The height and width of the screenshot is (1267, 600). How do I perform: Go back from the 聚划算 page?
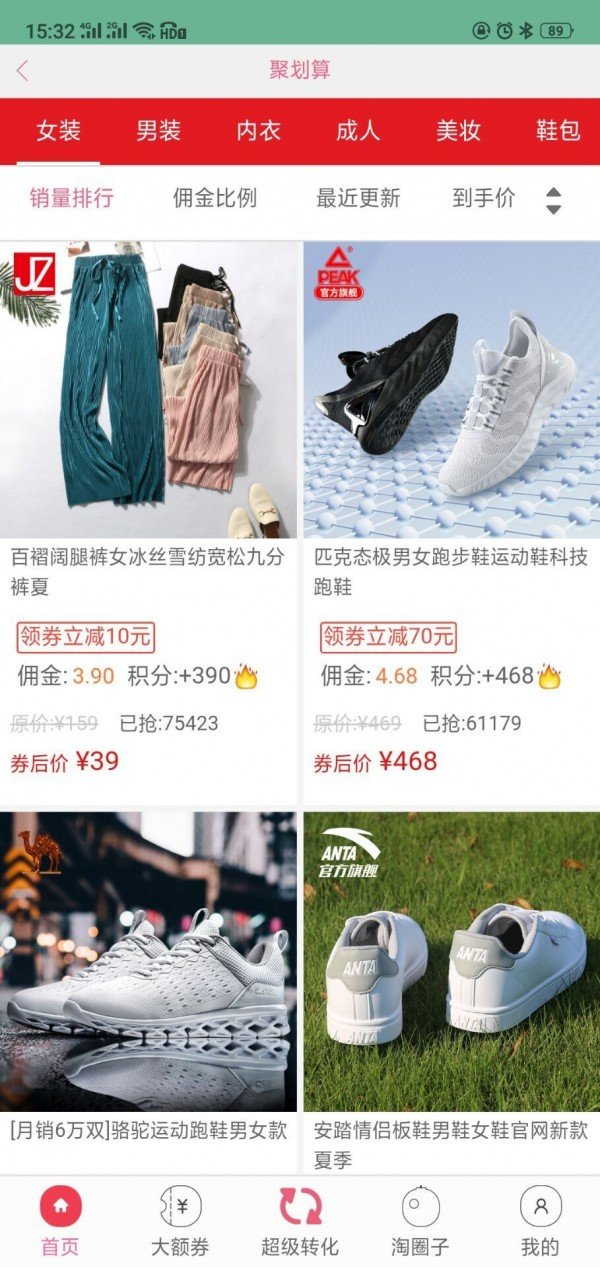(x=23, y=71)
